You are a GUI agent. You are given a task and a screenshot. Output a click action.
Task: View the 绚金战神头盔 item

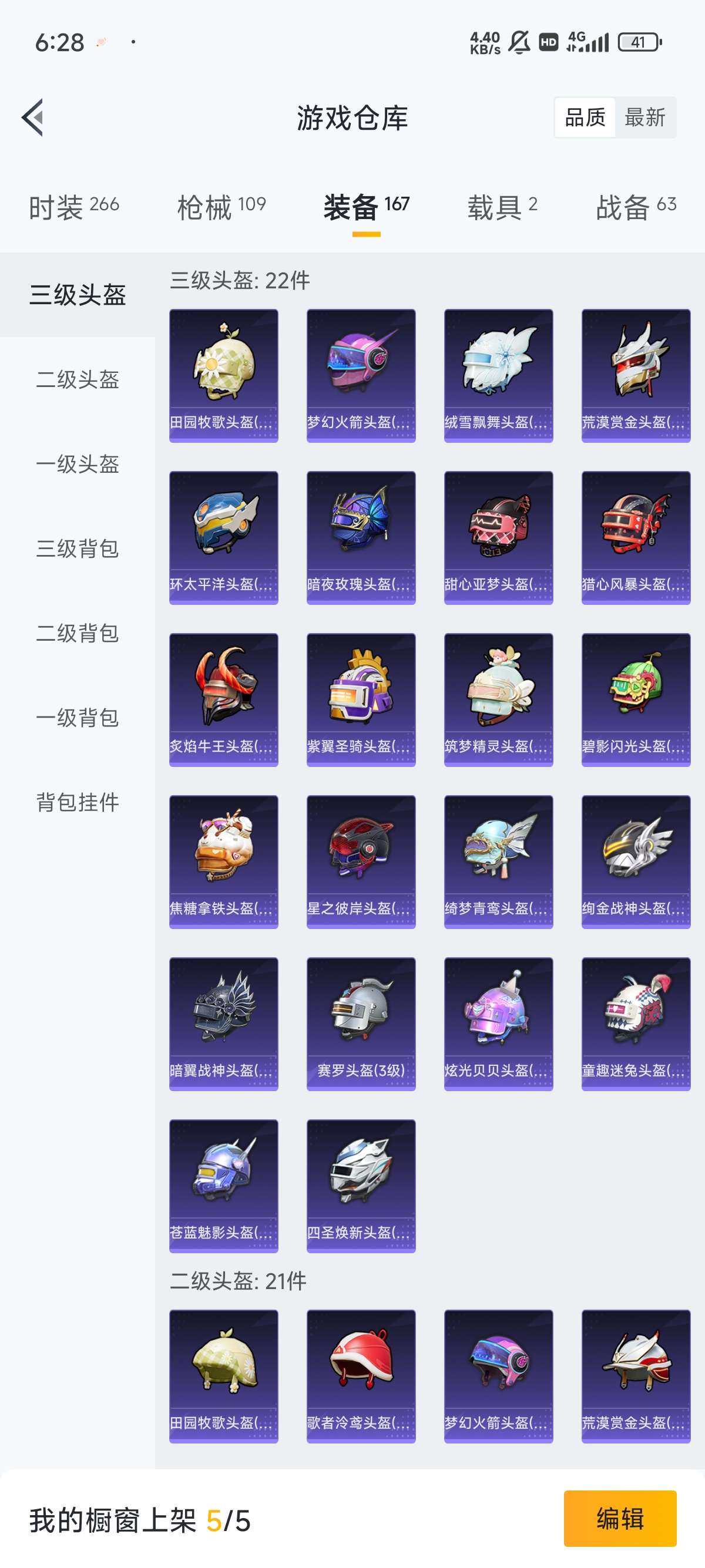(636, 862)
